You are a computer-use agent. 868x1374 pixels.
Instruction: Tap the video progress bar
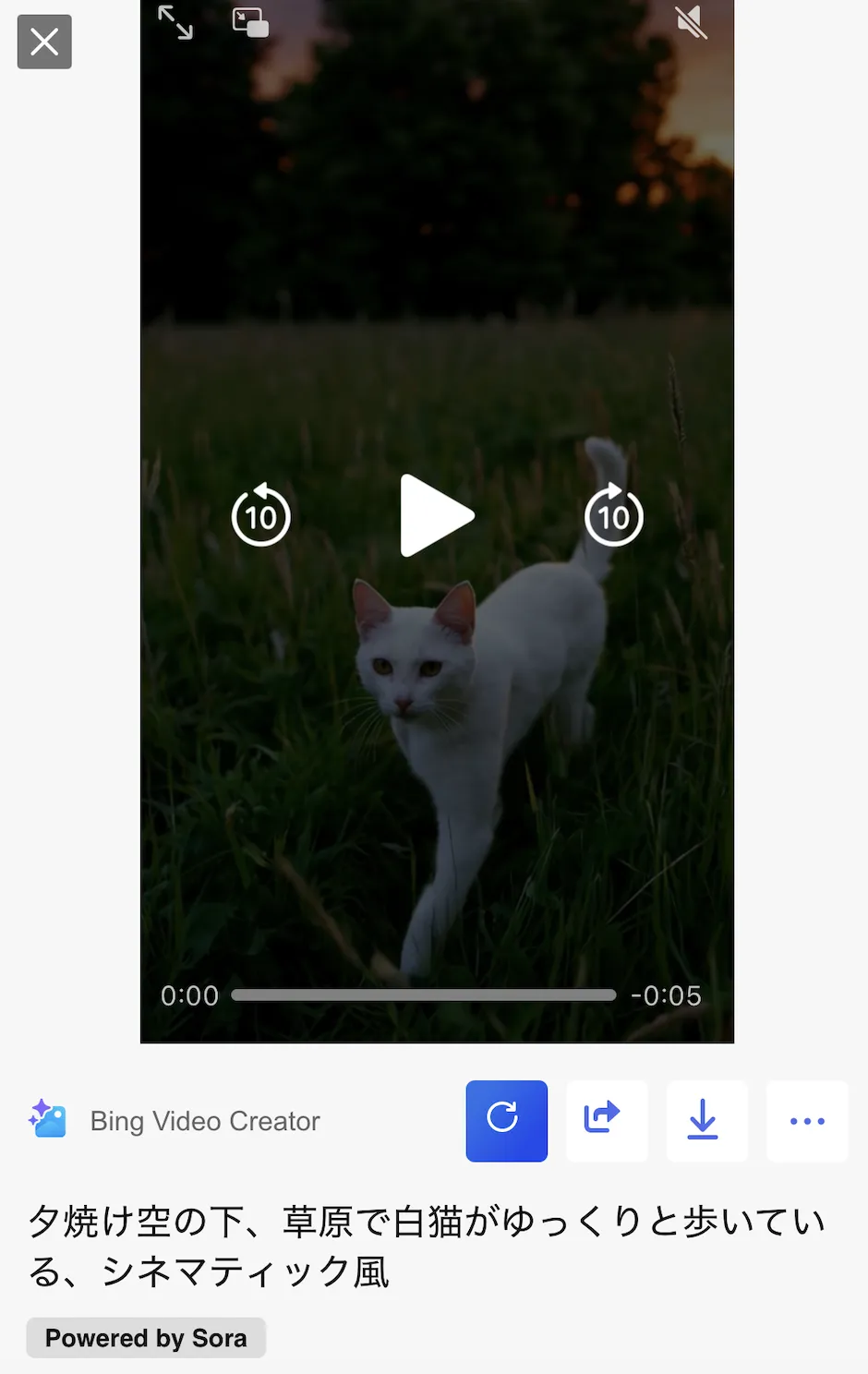423,995
